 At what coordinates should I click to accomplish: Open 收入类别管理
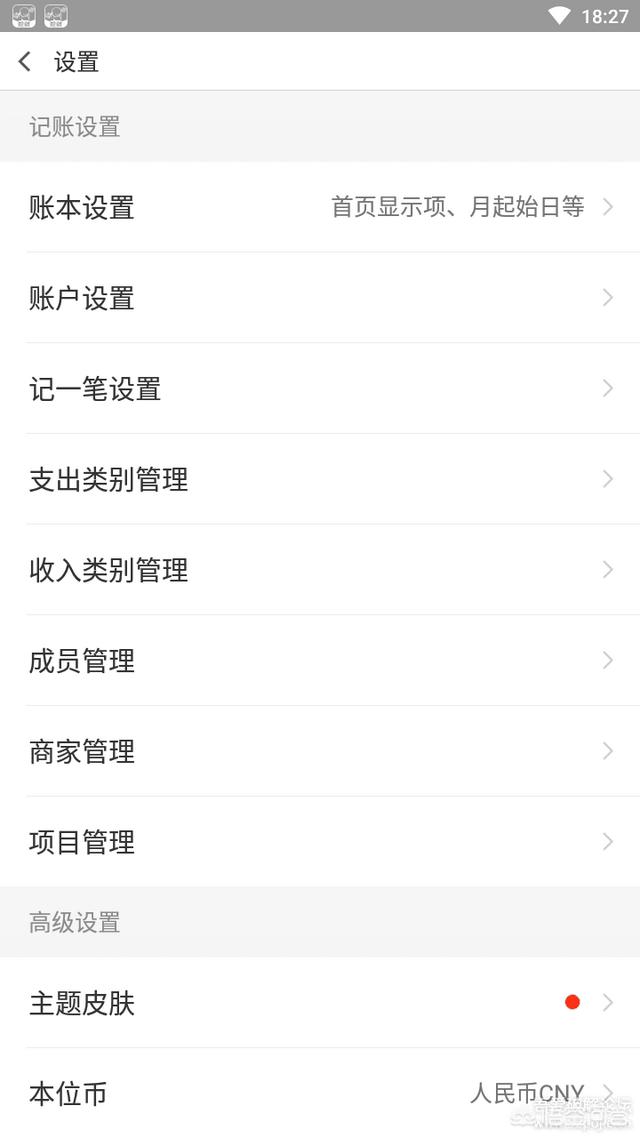click(320, 570)
